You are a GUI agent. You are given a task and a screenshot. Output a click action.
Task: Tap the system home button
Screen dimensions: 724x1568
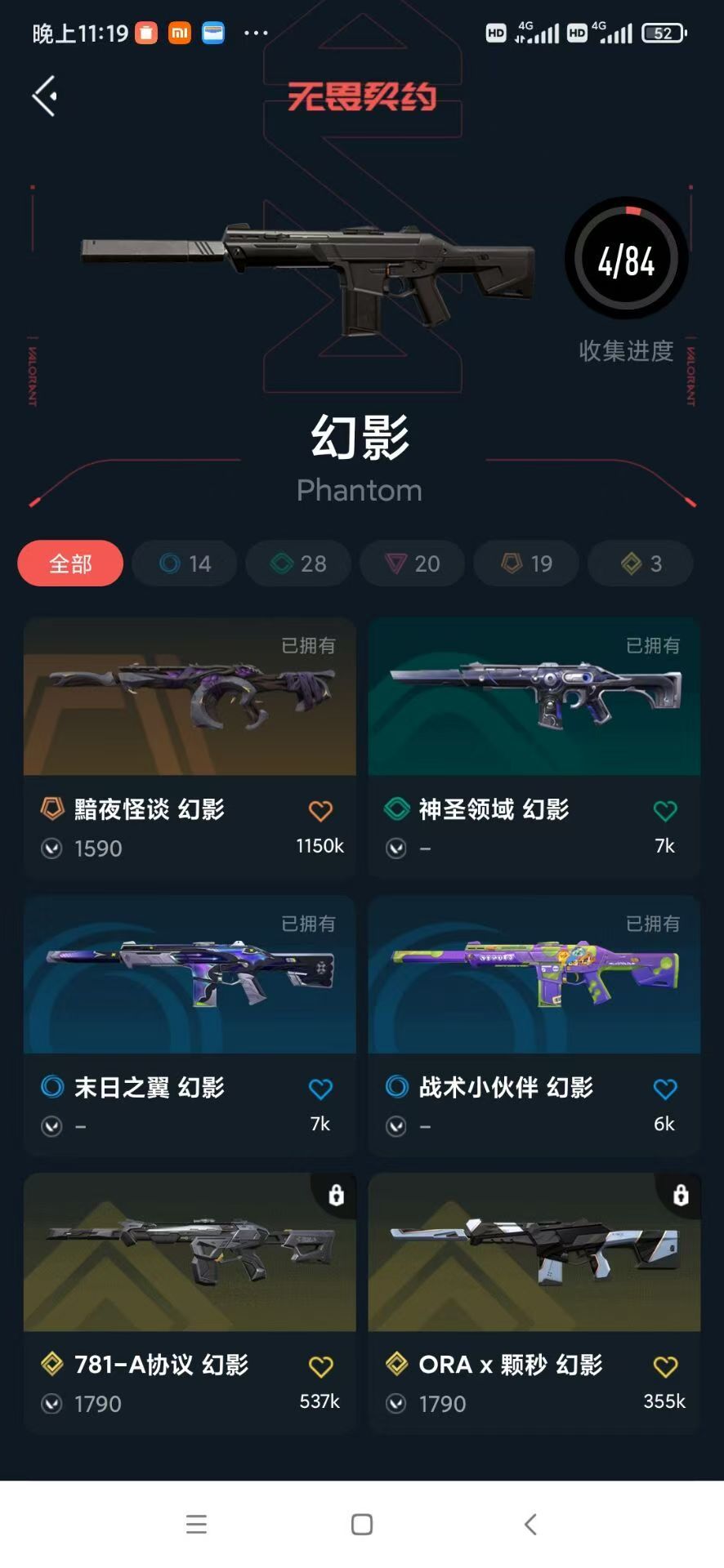pos(362,1525)
